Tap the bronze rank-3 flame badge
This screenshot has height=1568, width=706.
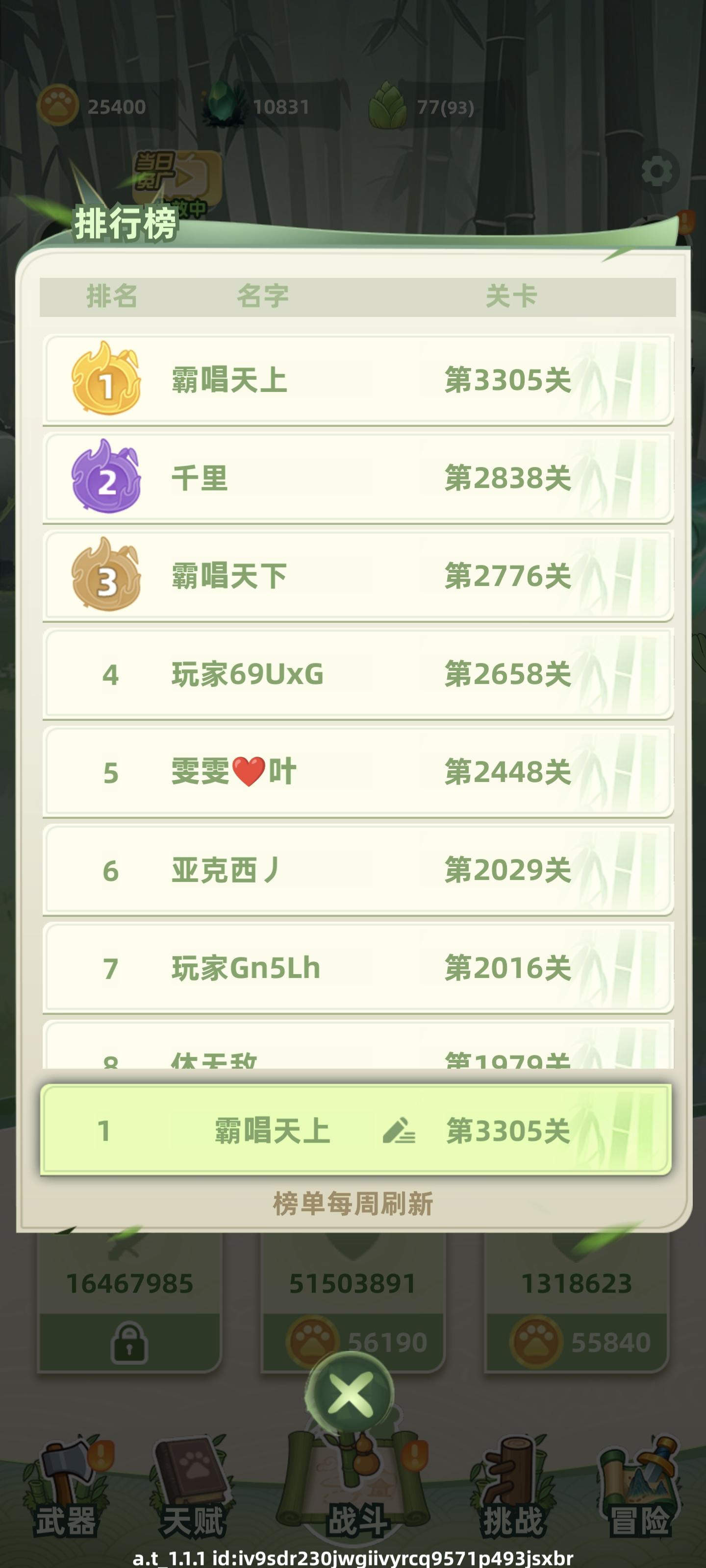(x=107, y=576)
